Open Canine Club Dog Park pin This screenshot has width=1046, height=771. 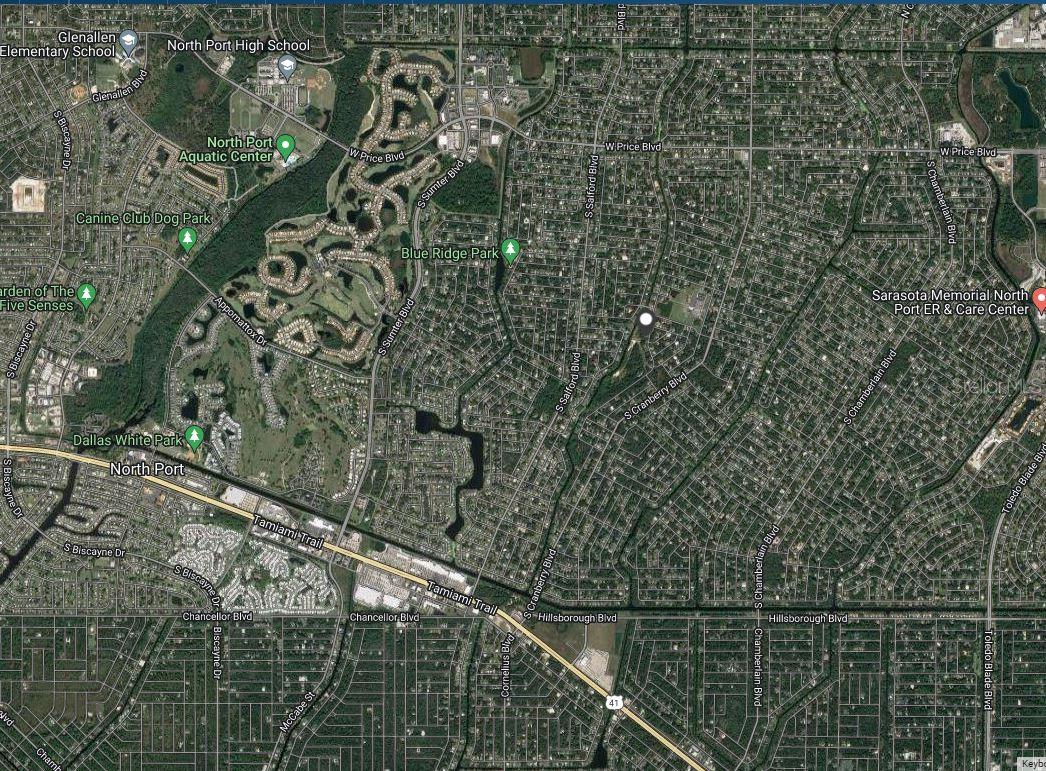[187, 238]
